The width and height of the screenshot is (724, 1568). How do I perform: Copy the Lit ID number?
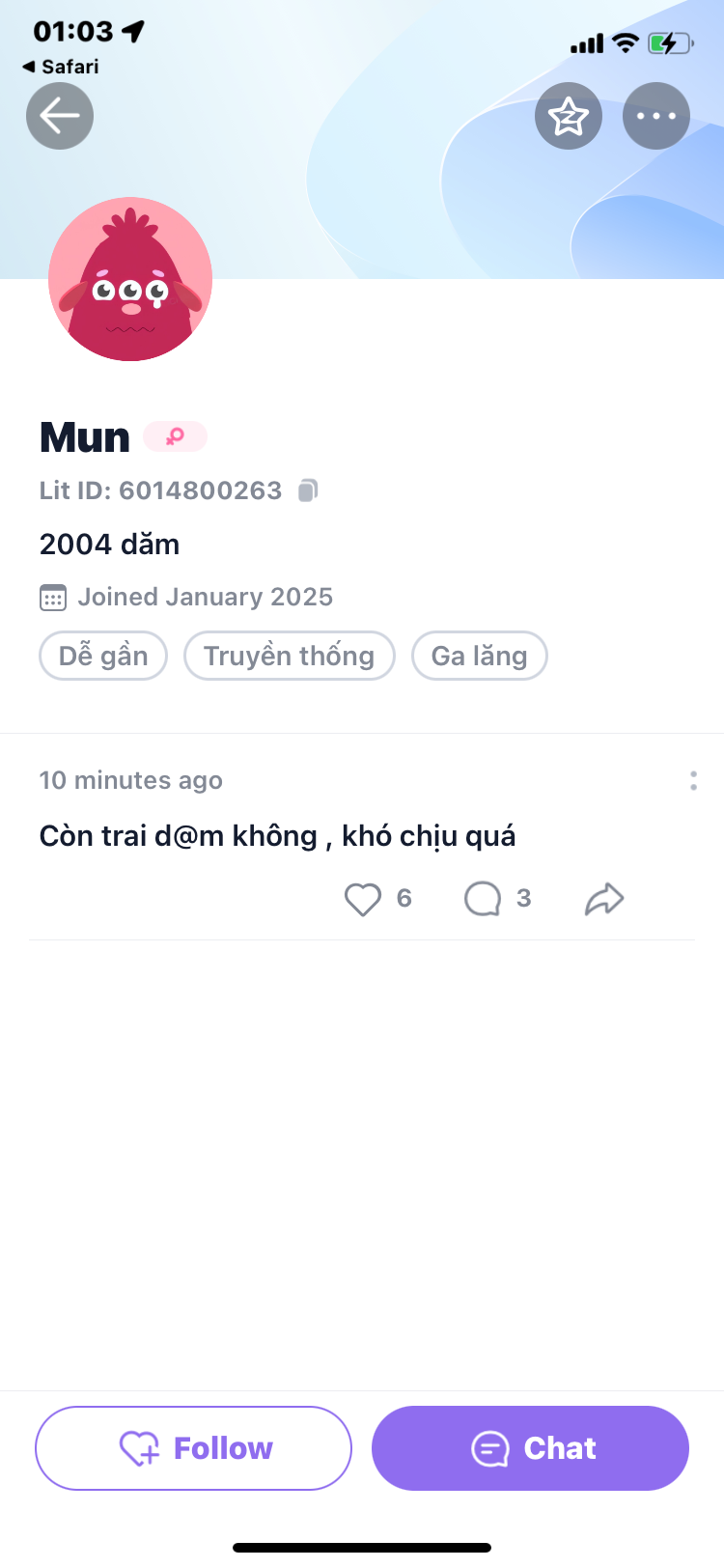308,490
